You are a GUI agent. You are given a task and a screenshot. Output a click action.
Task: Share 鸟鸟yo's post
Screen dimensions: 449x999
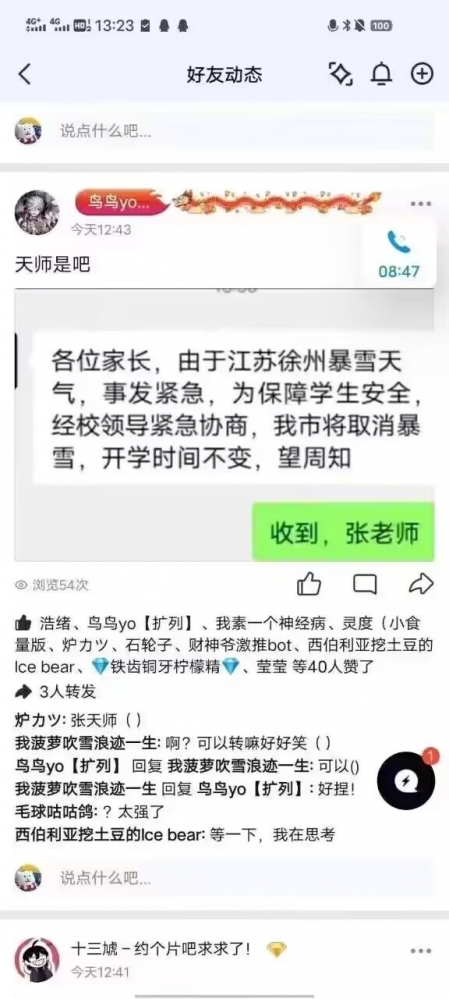click(421, 584)
